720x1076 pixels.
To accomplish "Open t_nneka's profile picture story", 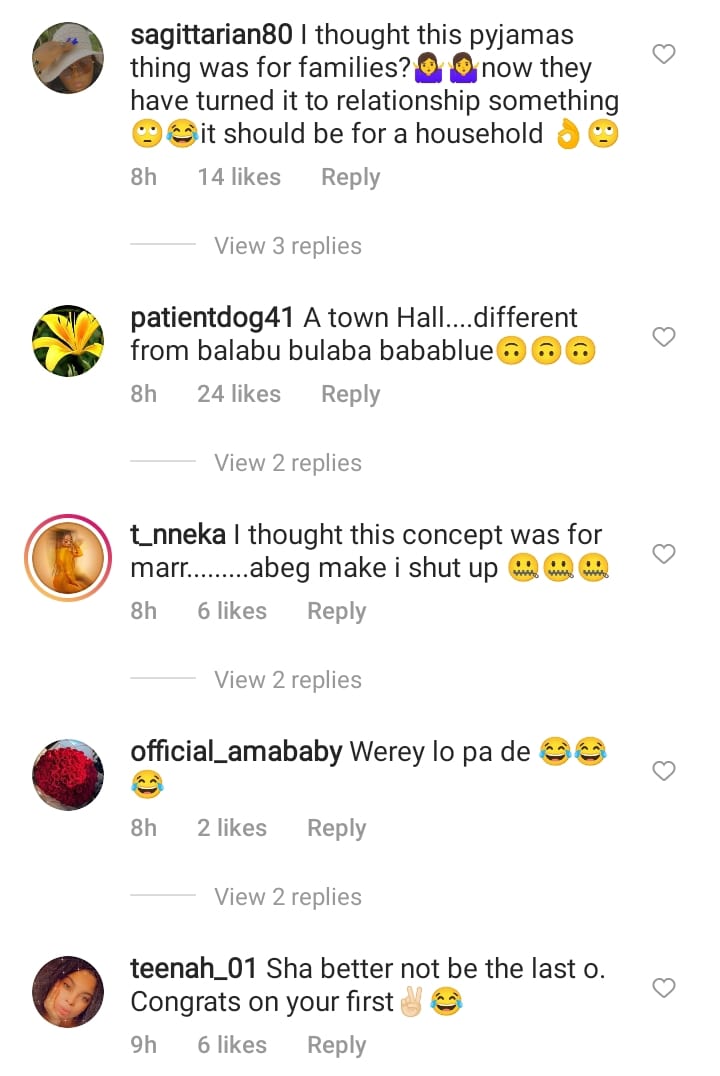I will [x=68, y=558].
